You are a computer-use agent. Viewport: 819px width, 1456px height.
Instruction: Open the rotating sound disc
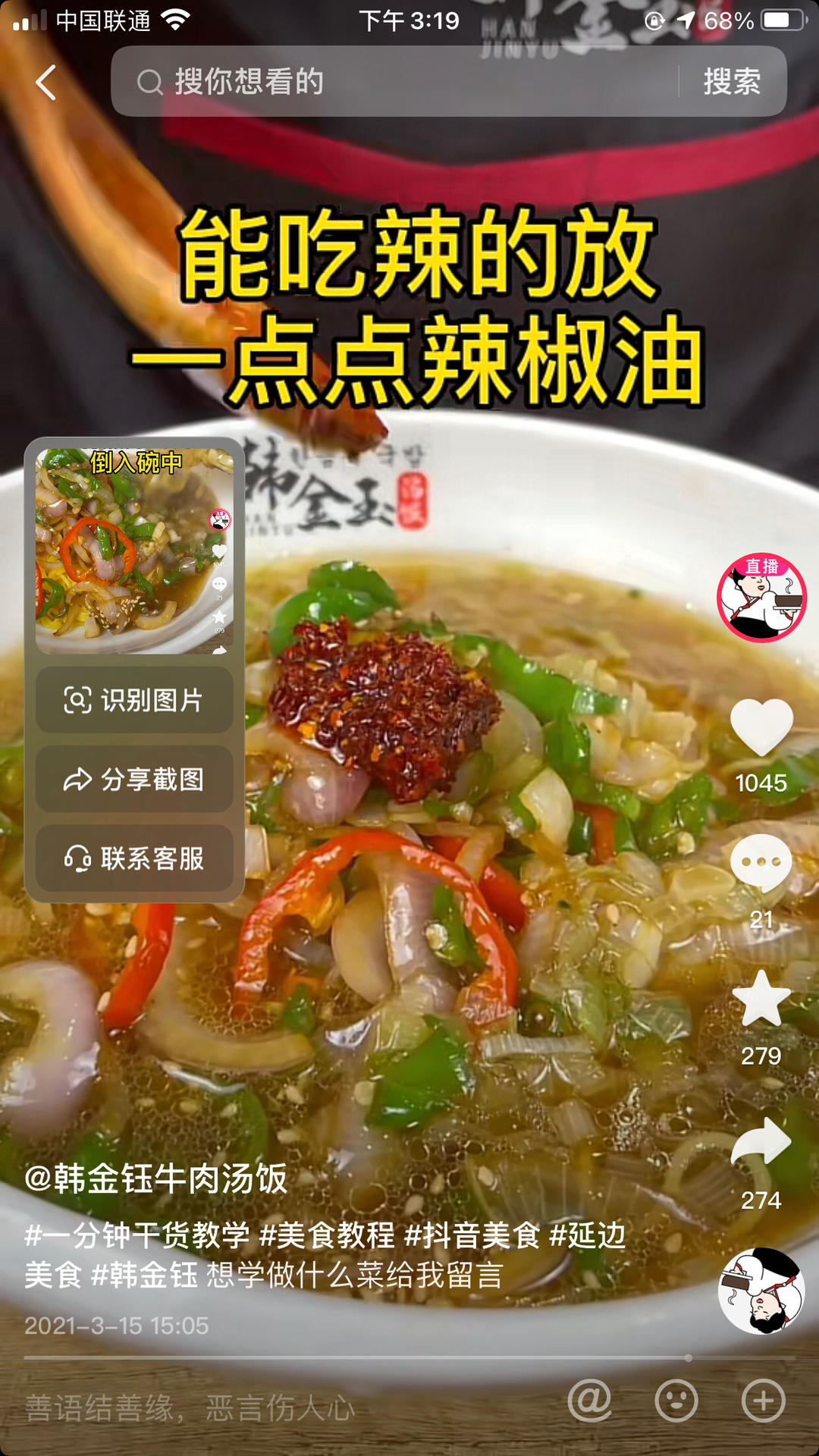pos(761,1291)
